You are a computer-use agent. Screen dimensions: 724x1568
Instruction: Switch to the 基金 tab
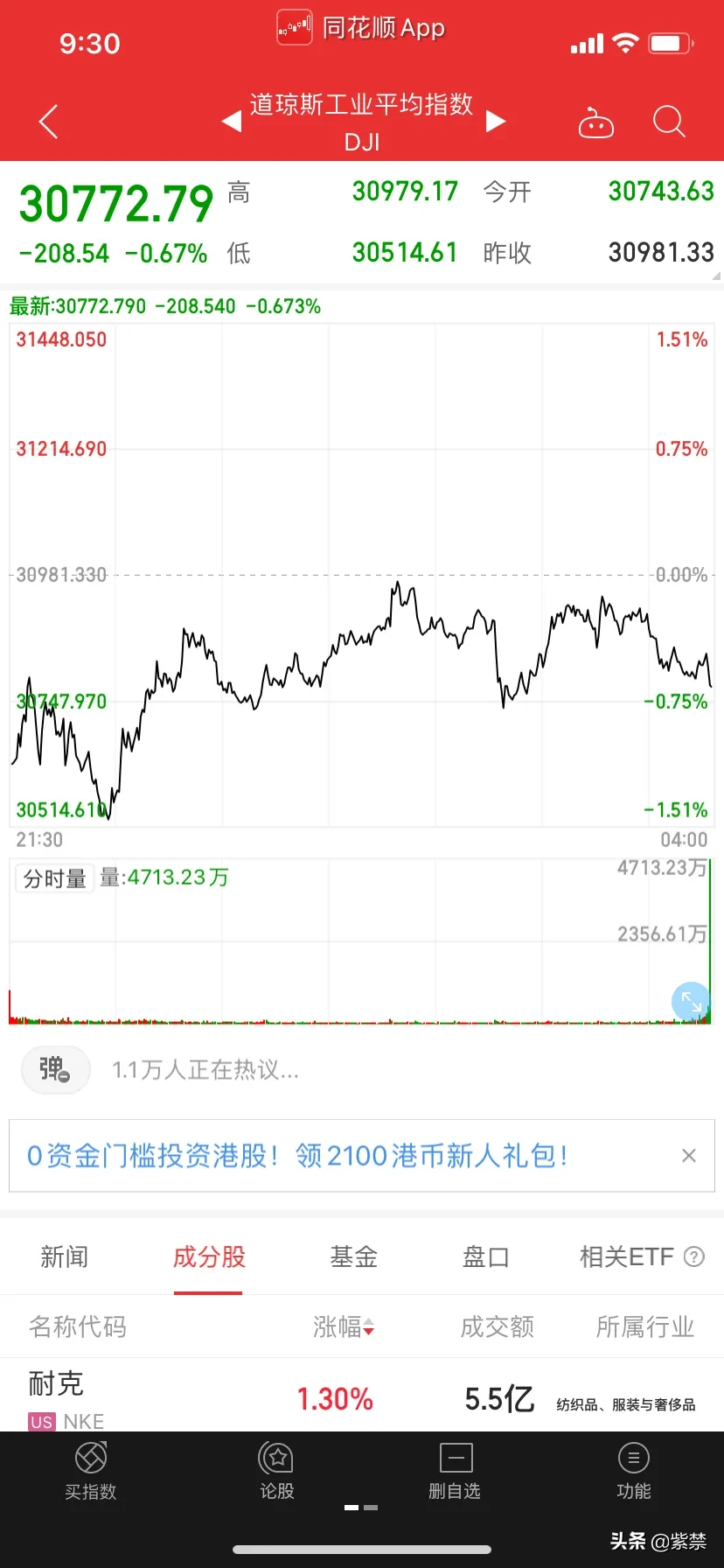point(353,1257)
